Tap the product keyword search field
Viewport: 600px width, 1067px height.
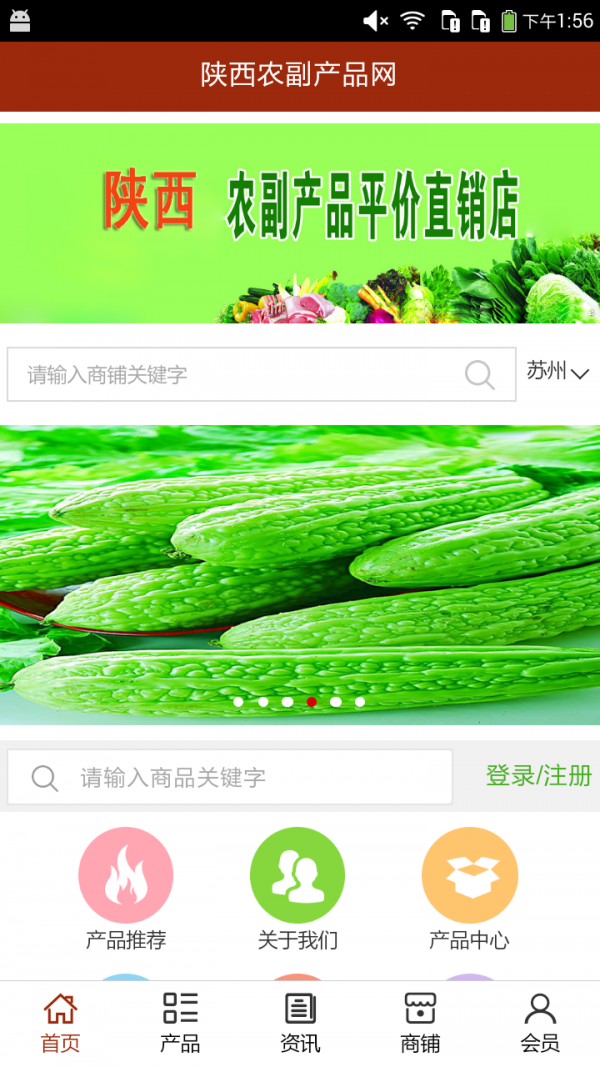coord(250,777)
